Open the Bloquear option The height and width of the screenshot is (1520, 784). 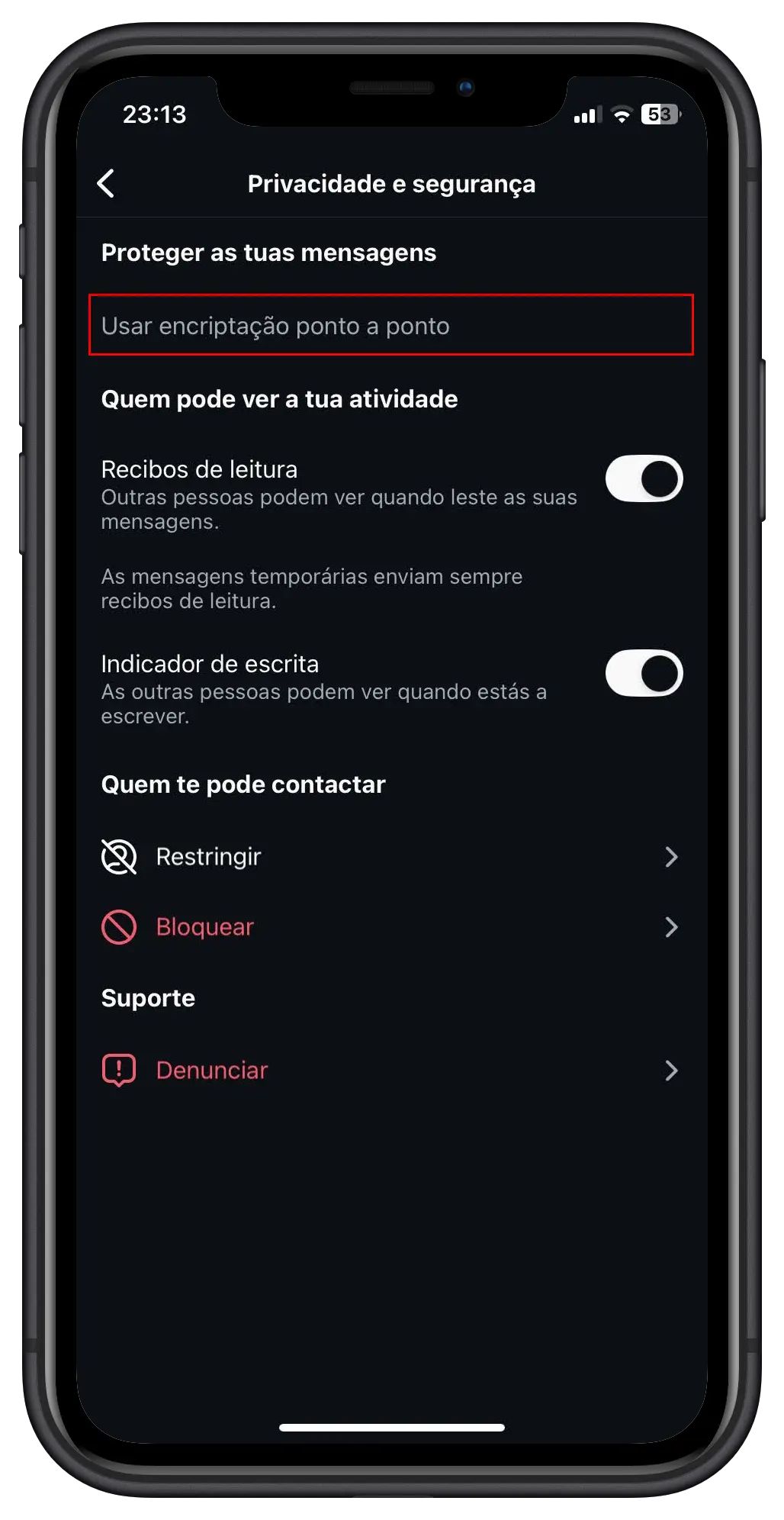tap(390, 927)
